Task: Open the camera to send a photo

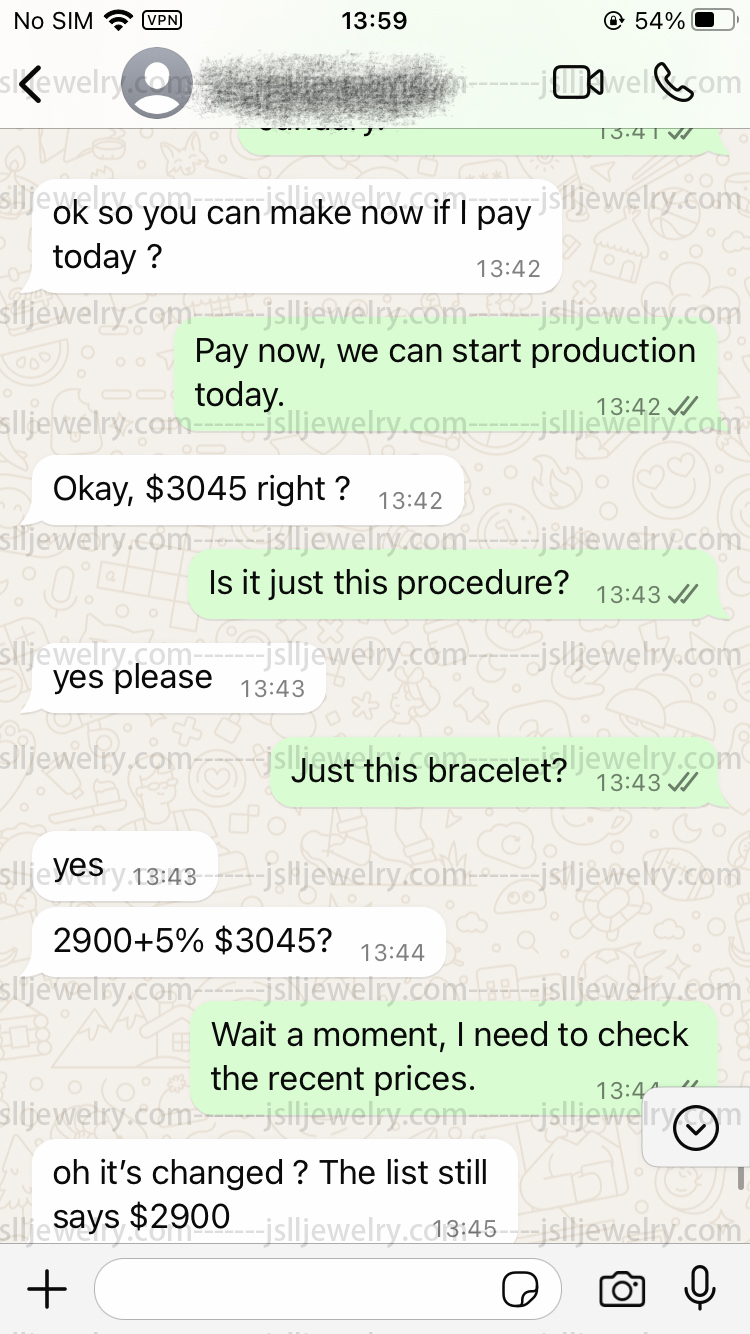Action: [x=622, y=1290]
